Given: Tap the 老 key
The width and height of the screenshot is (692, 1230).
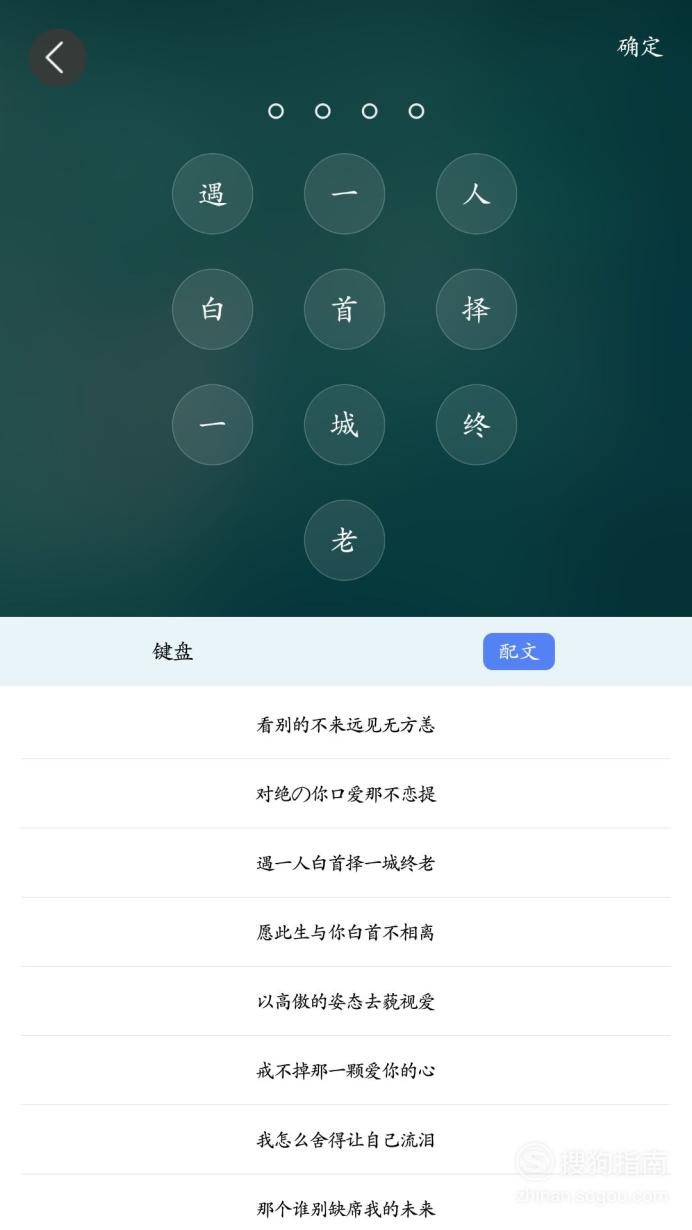Looking at the screenshot, I should (344, 540).
